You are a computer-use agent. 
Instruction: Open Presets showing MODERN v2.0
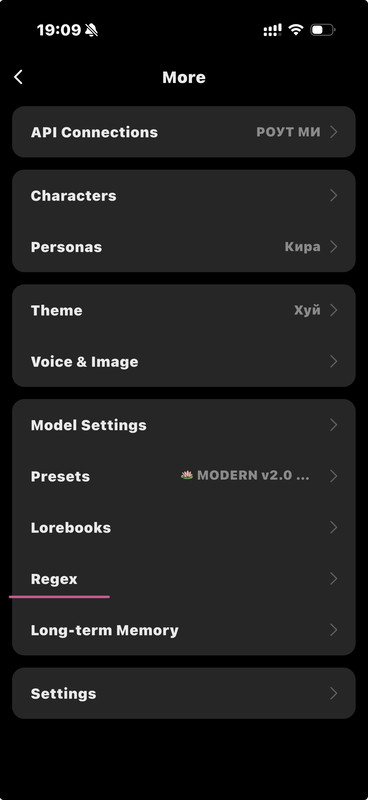pyautogui.click(x=184, y=476)
